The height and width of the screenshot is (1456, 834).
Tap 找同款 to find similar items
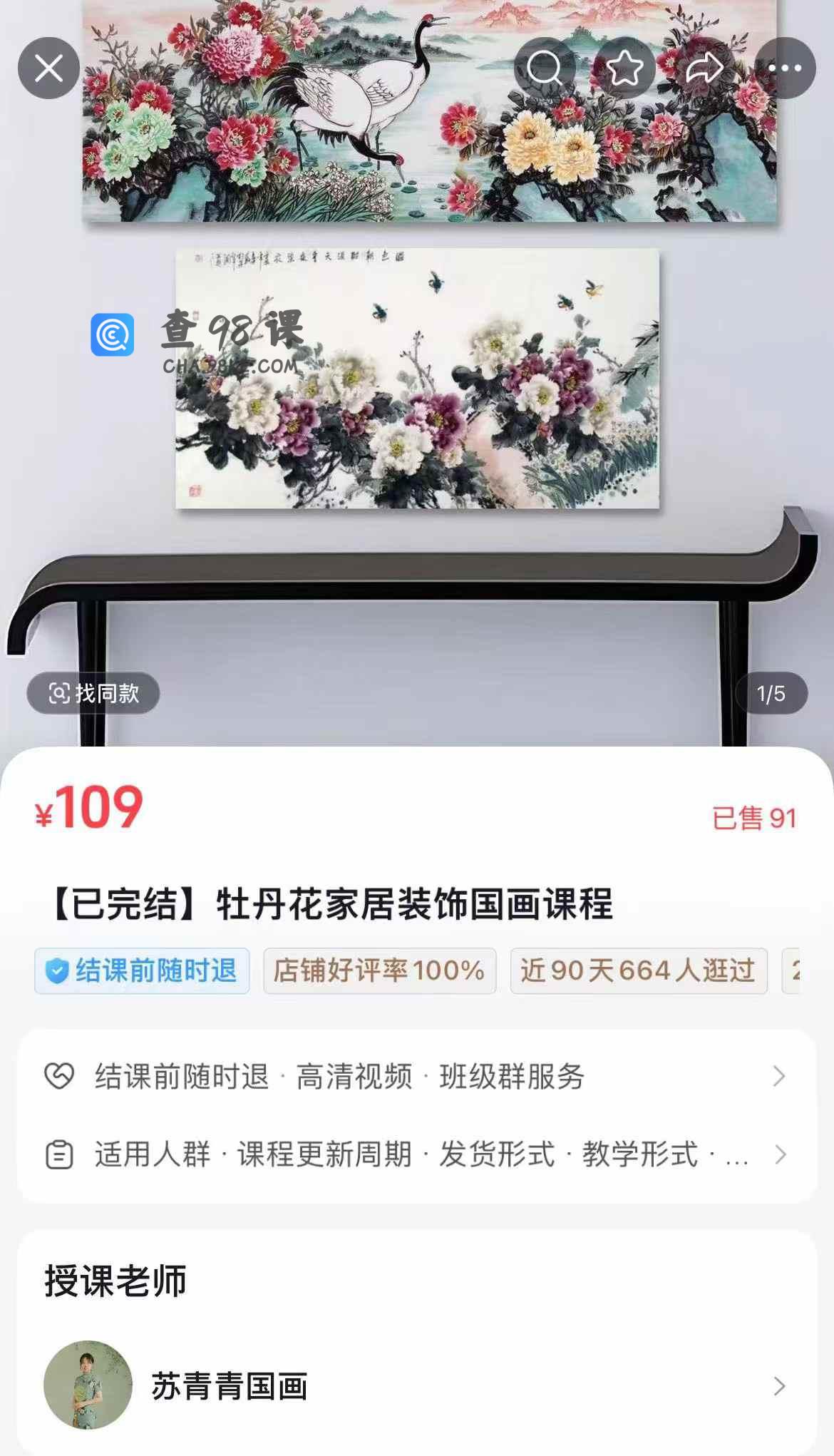[93, 693]
